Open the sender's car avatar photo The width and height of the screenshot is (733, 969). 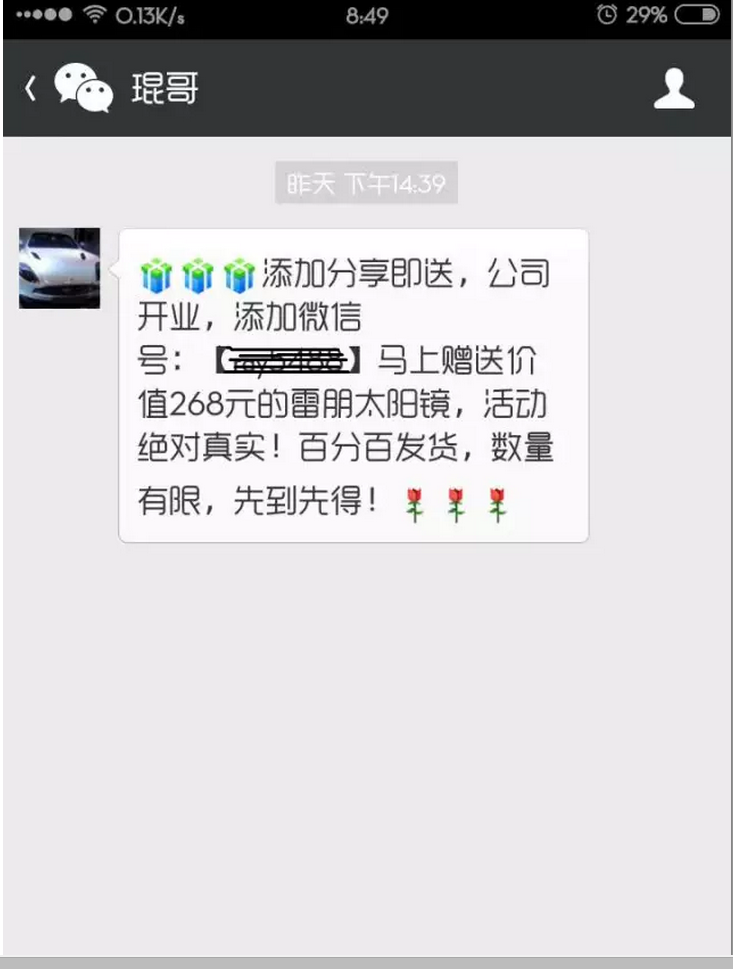click(59, 268)
